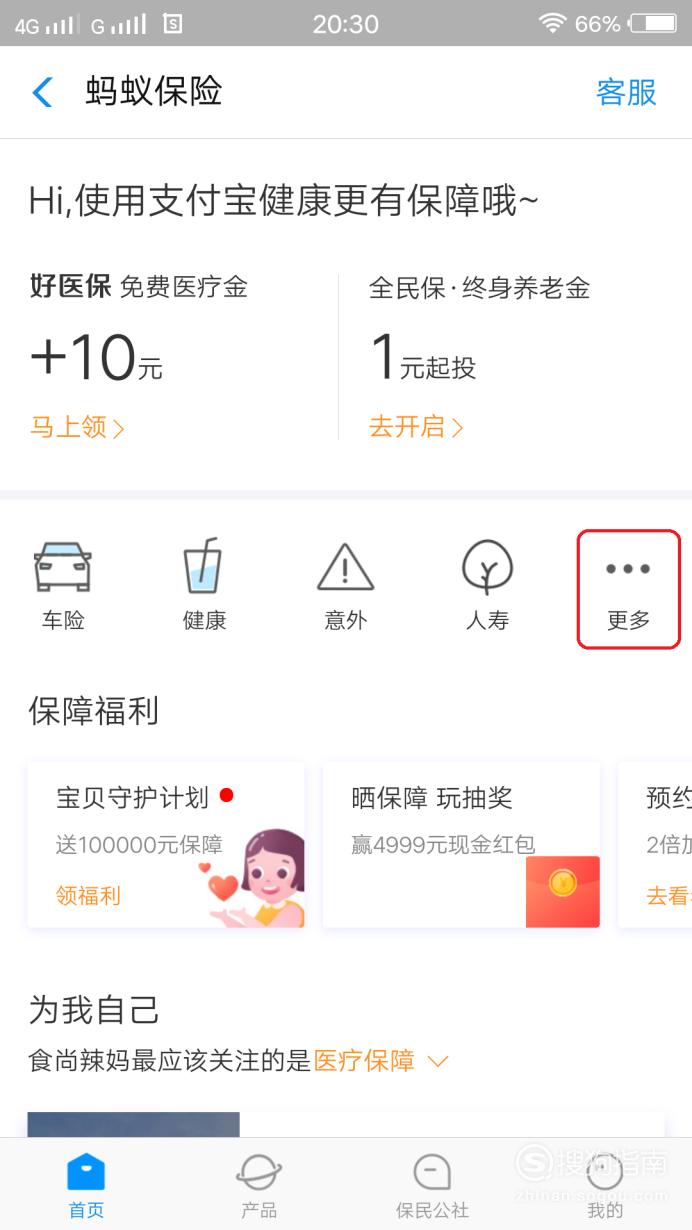Tap 马上领 under 好医保
Screen dimensions: 692x1230
pos(77,428)
